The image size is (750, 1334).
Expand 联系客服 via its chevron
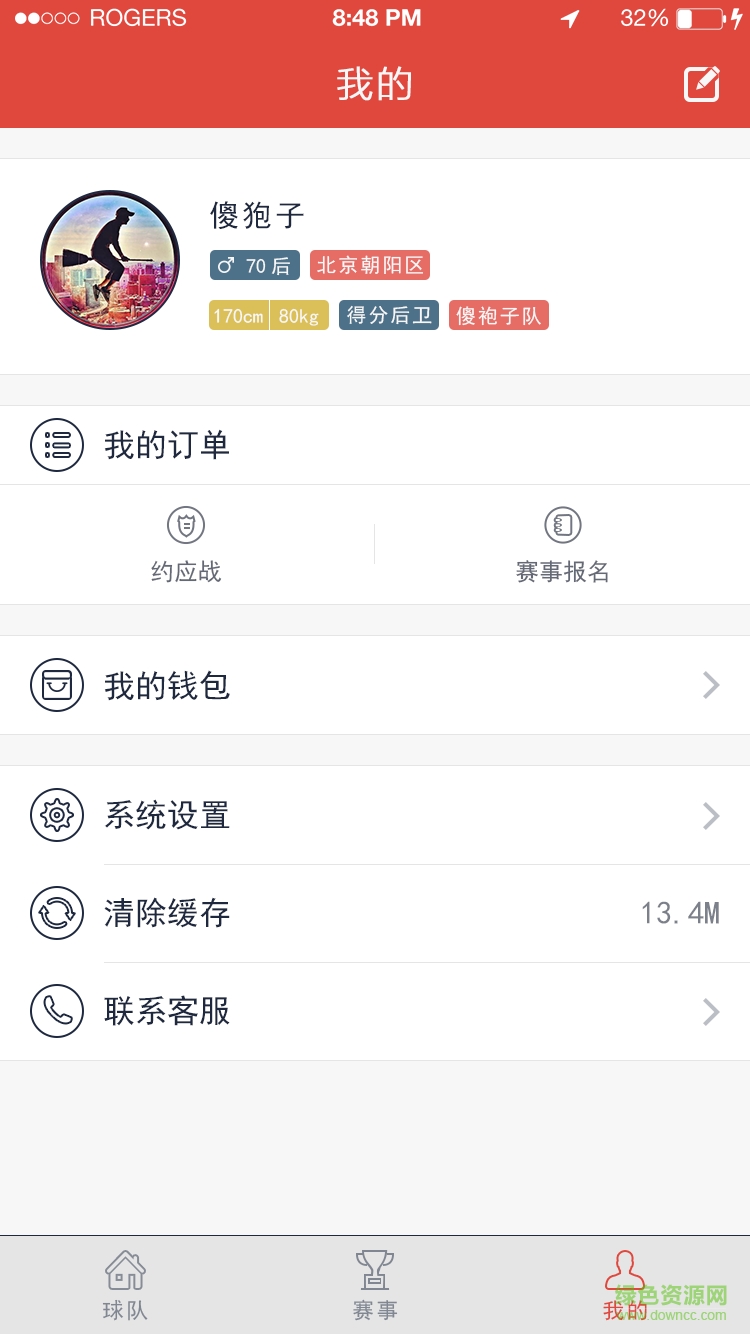[x=711, y=1011]
